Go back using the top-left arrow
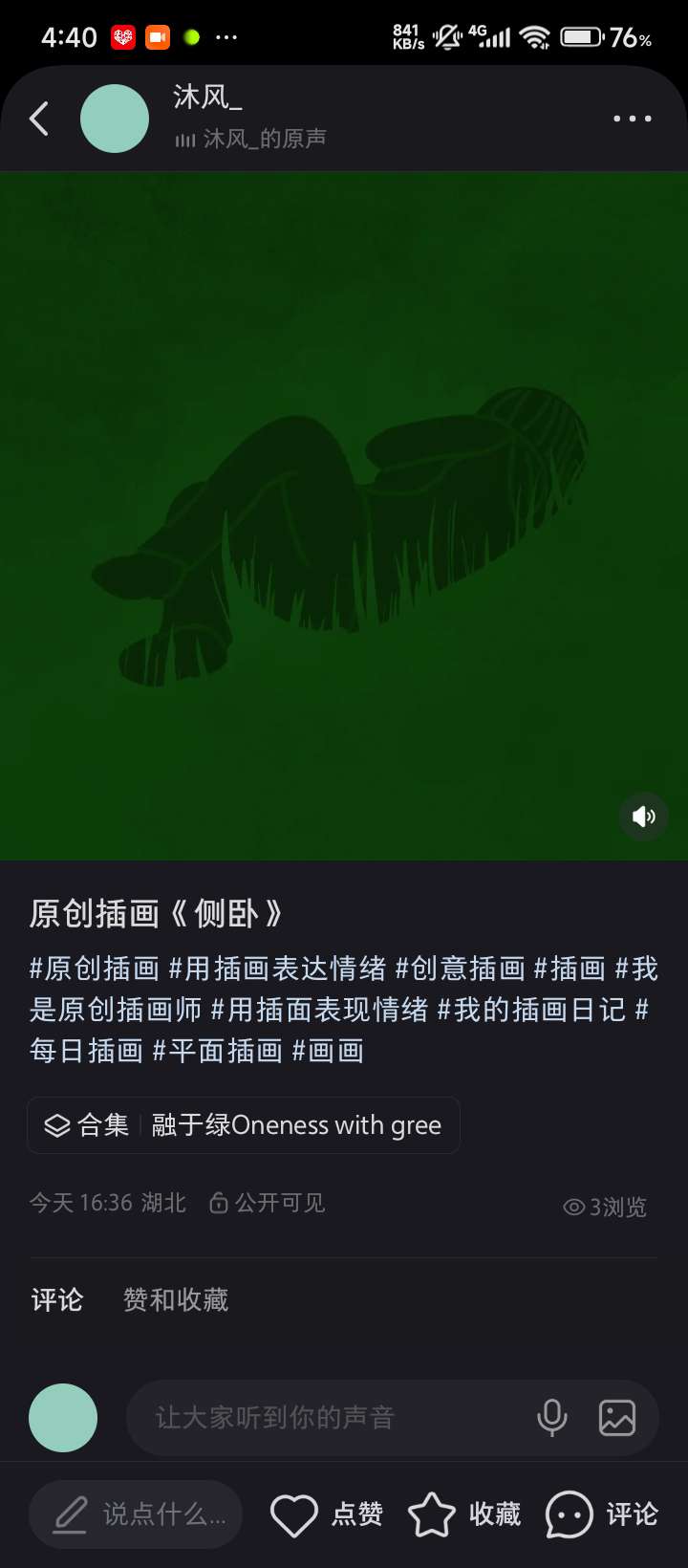 39,119
